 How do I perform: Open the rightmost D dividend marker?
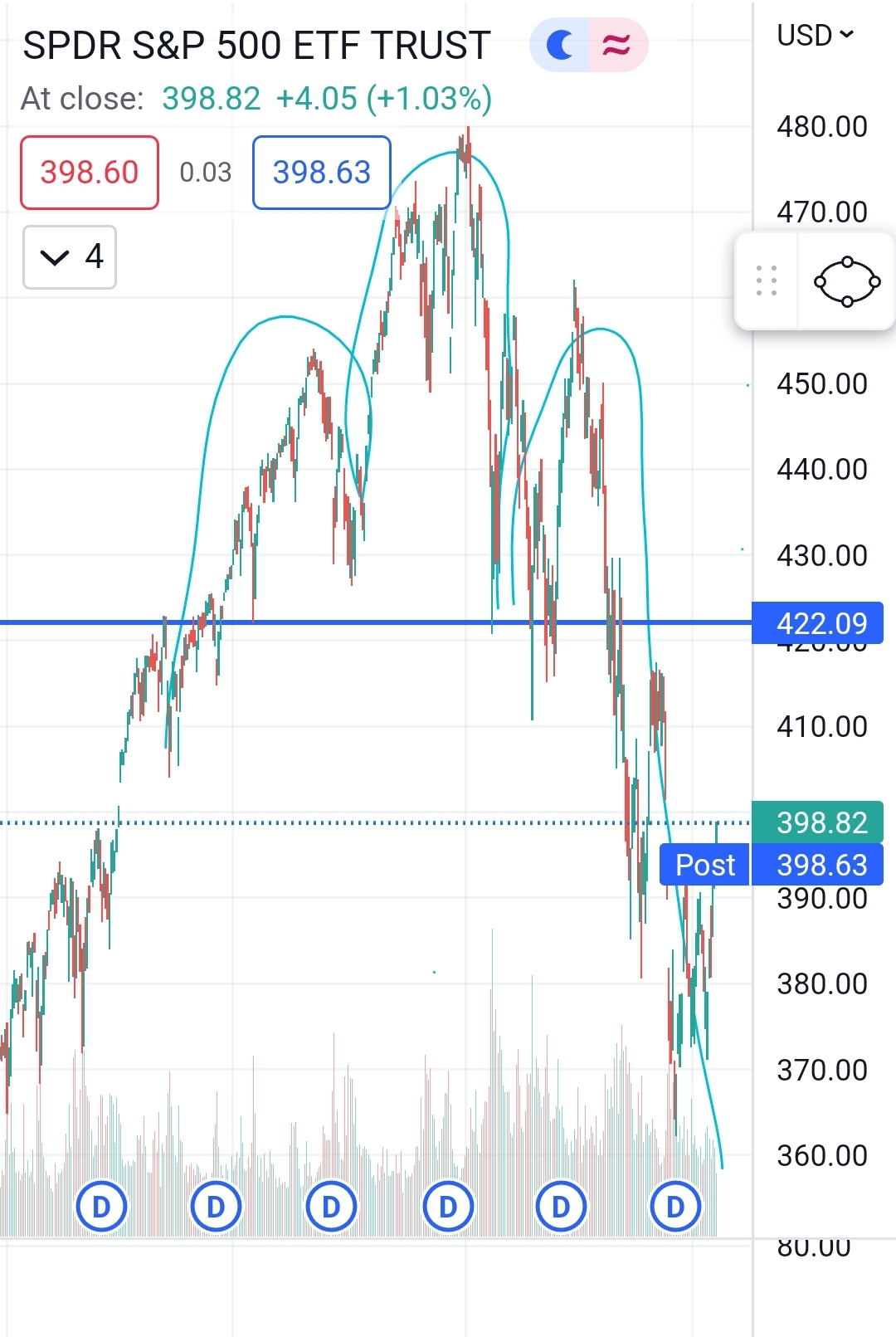(x=676, y=1207)
